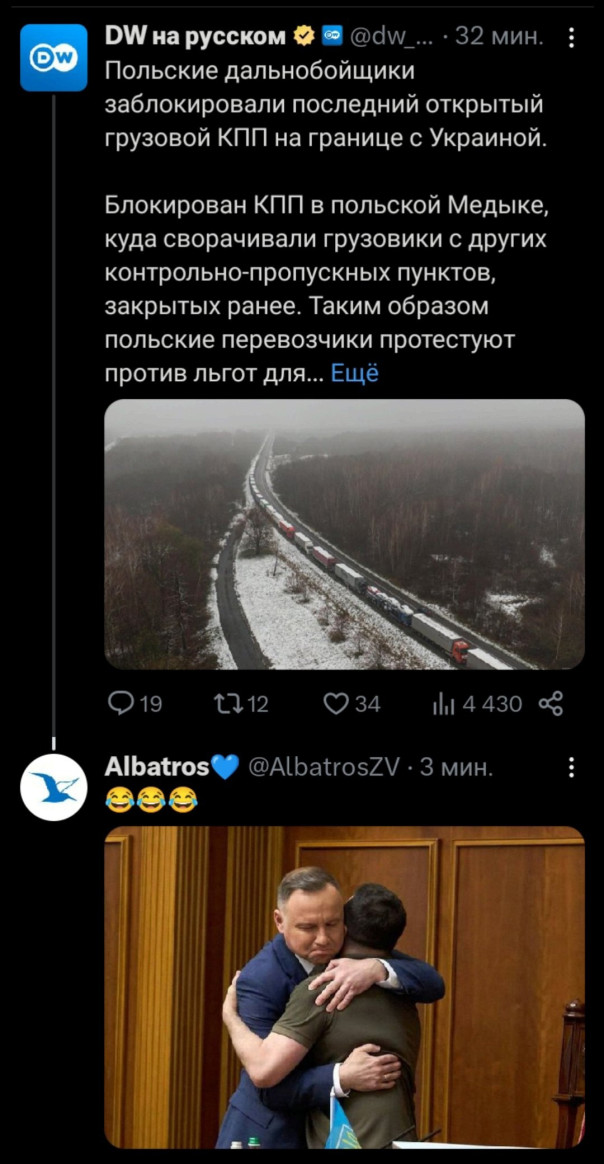Visit the @AlbatrosZV profile handle

(x=322, y=767)
